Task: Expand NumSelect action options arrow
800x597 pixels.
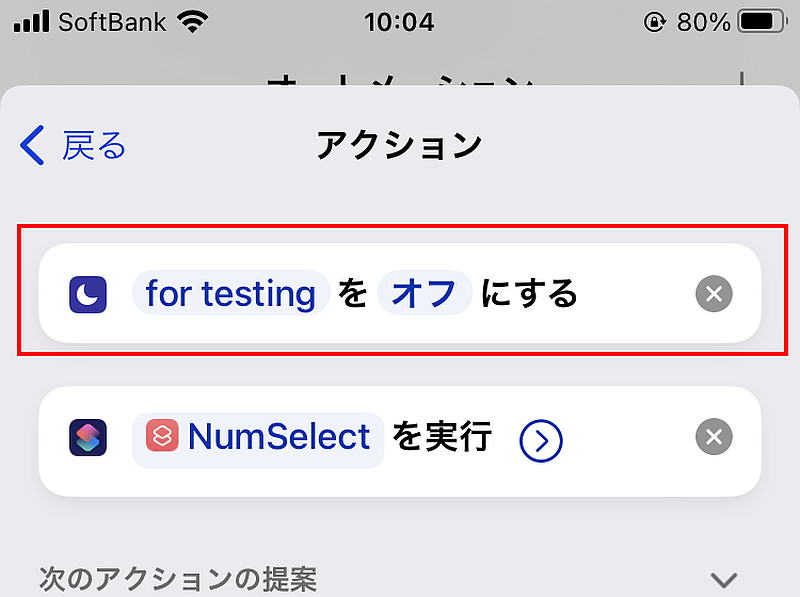Action: [541, 440]
